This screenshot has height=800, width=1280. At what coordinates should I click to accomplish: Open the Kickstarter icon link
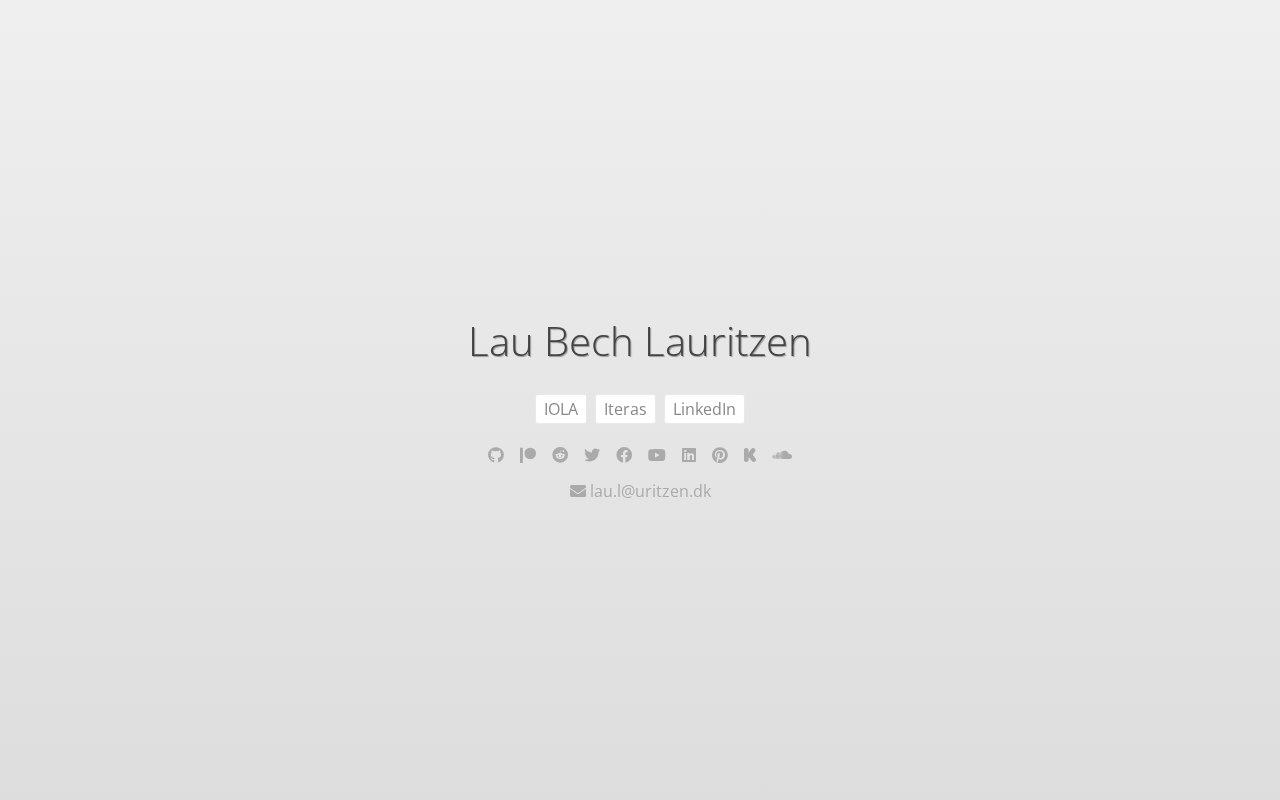coord(750,455)
